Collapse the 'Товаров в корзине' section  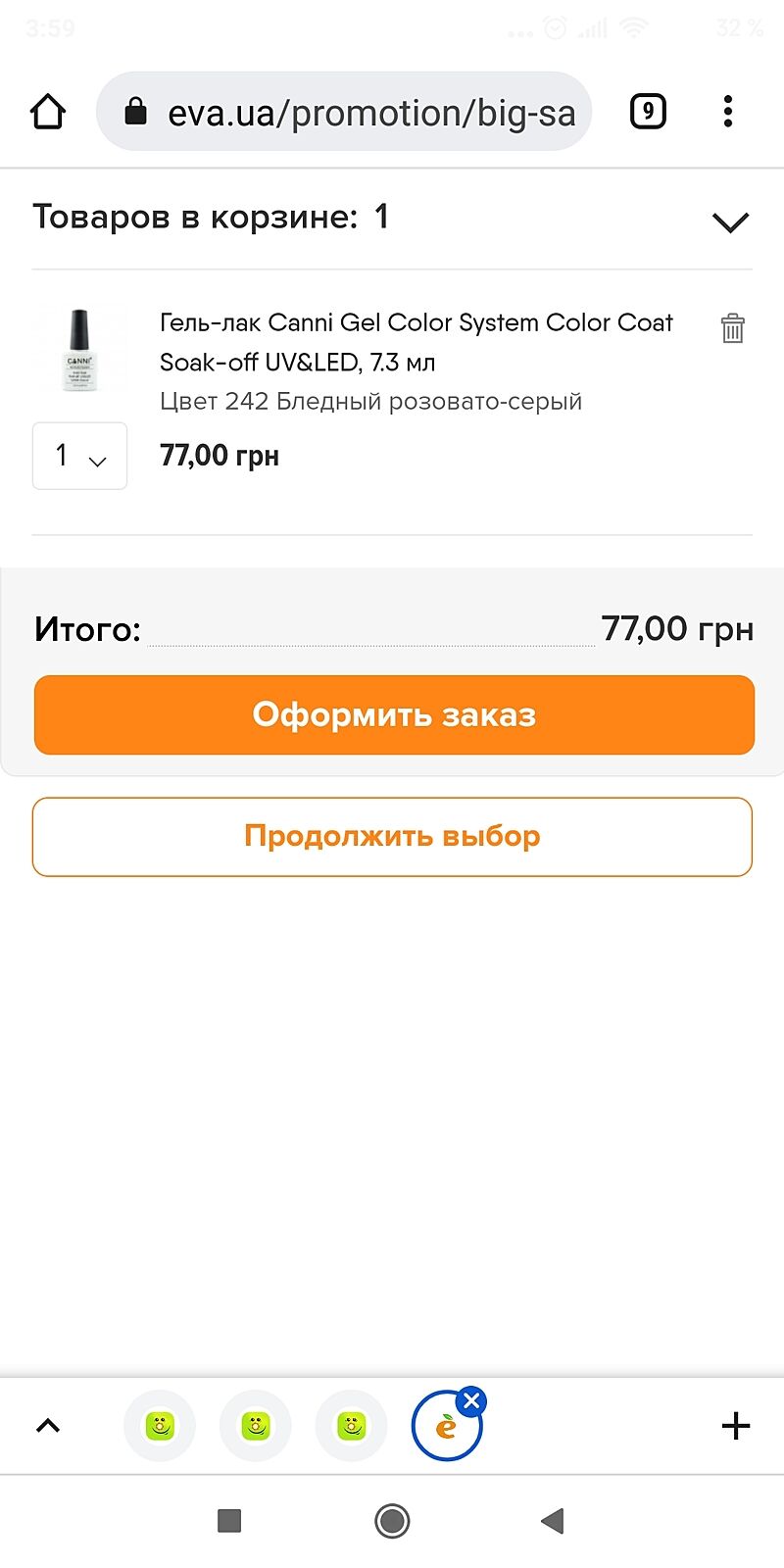pyautogui.click(x=730, y=221)
